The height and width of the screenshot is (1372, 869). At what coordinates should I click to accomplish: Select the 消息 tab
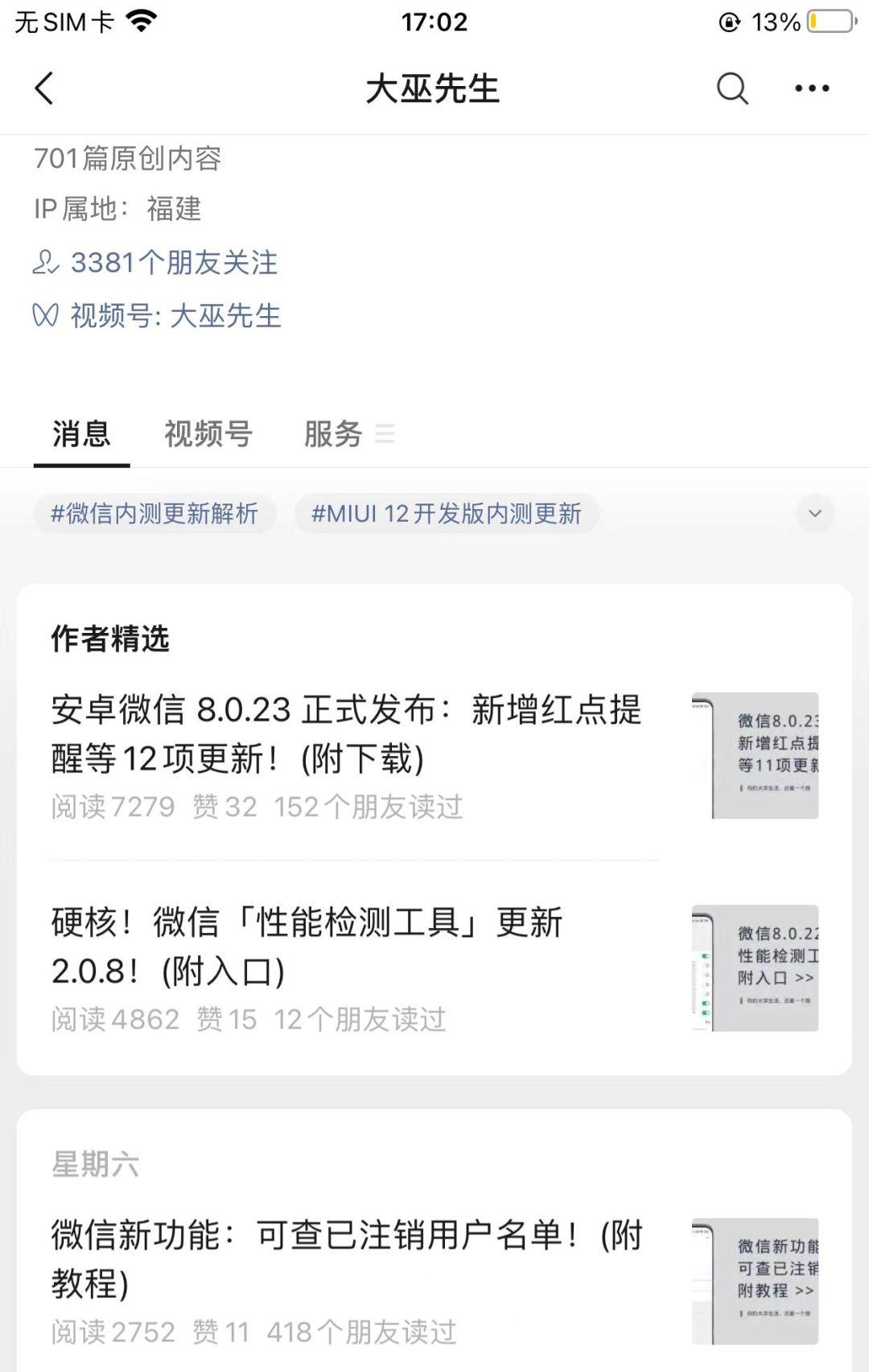click(81, 433)
